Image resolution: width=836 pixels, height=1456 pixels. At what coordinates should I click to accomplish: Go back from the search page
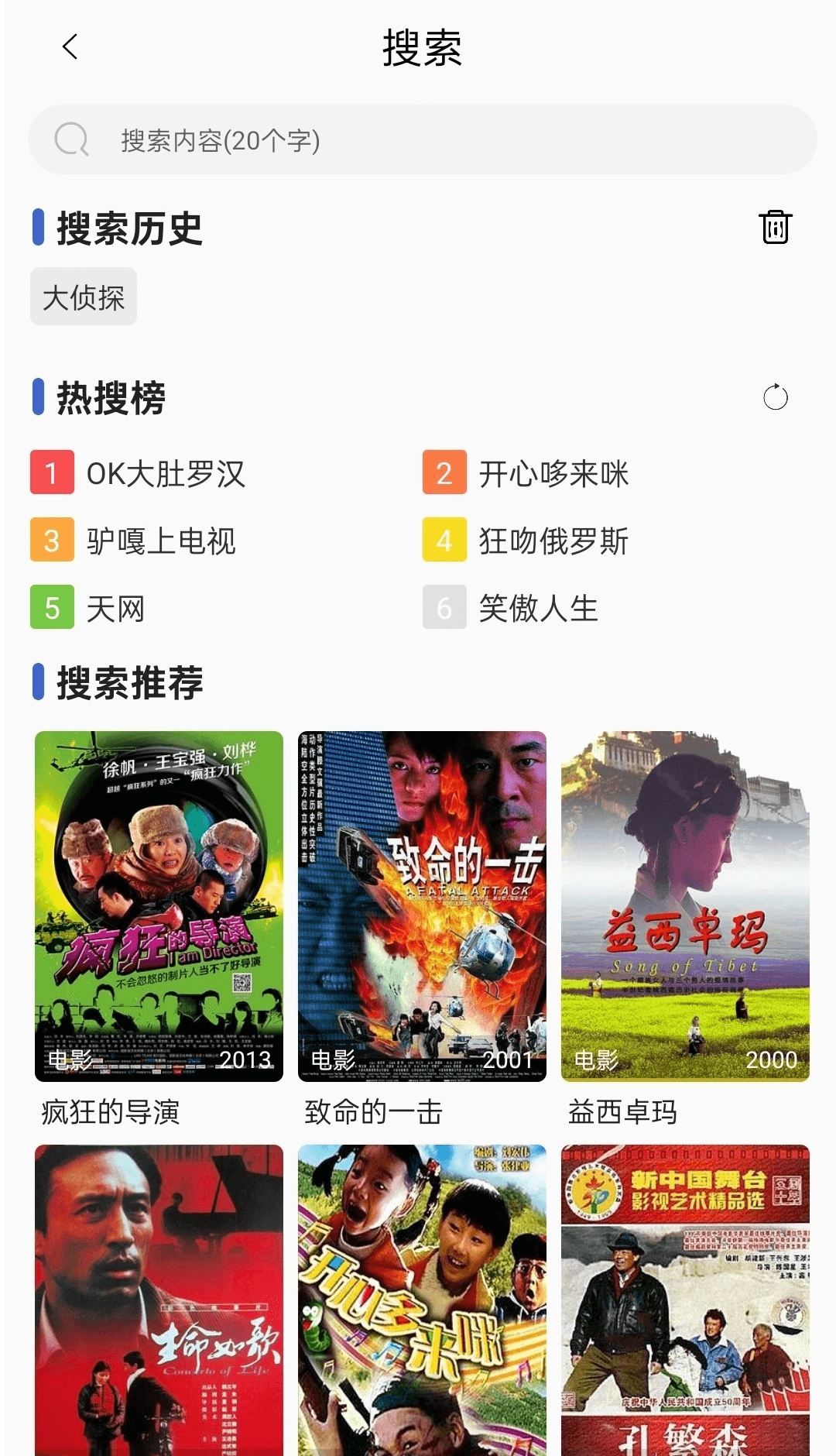coord(70,47)
